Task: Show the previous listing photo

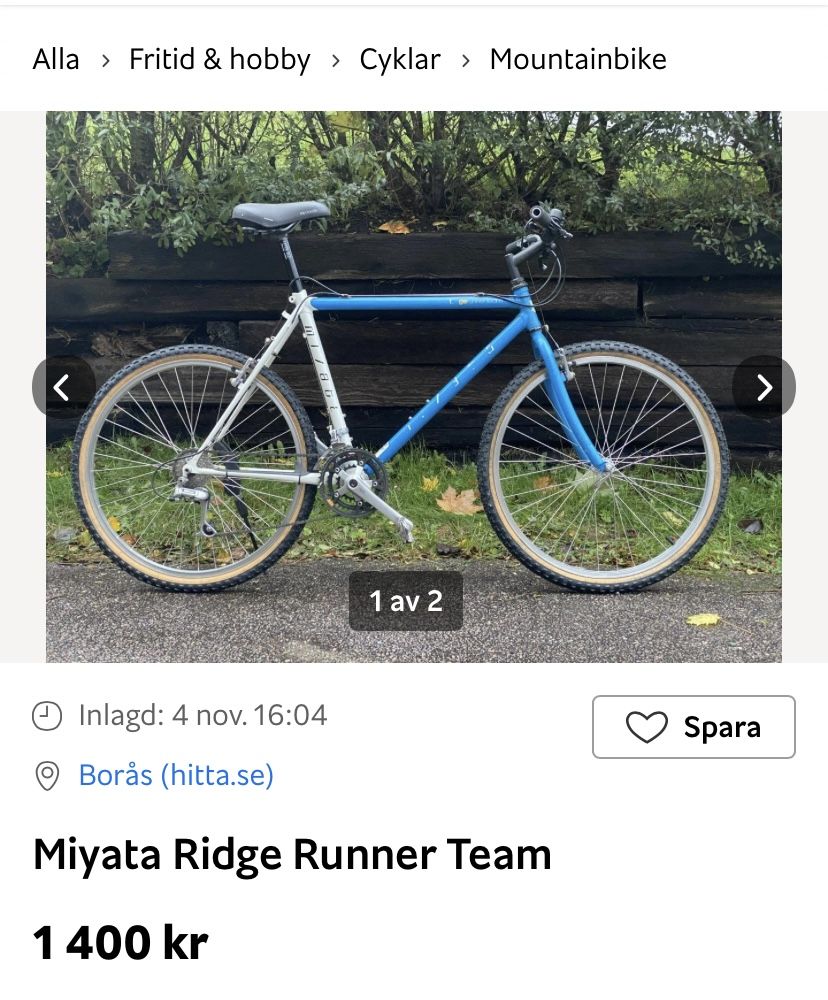Action: tap(62, 387)
